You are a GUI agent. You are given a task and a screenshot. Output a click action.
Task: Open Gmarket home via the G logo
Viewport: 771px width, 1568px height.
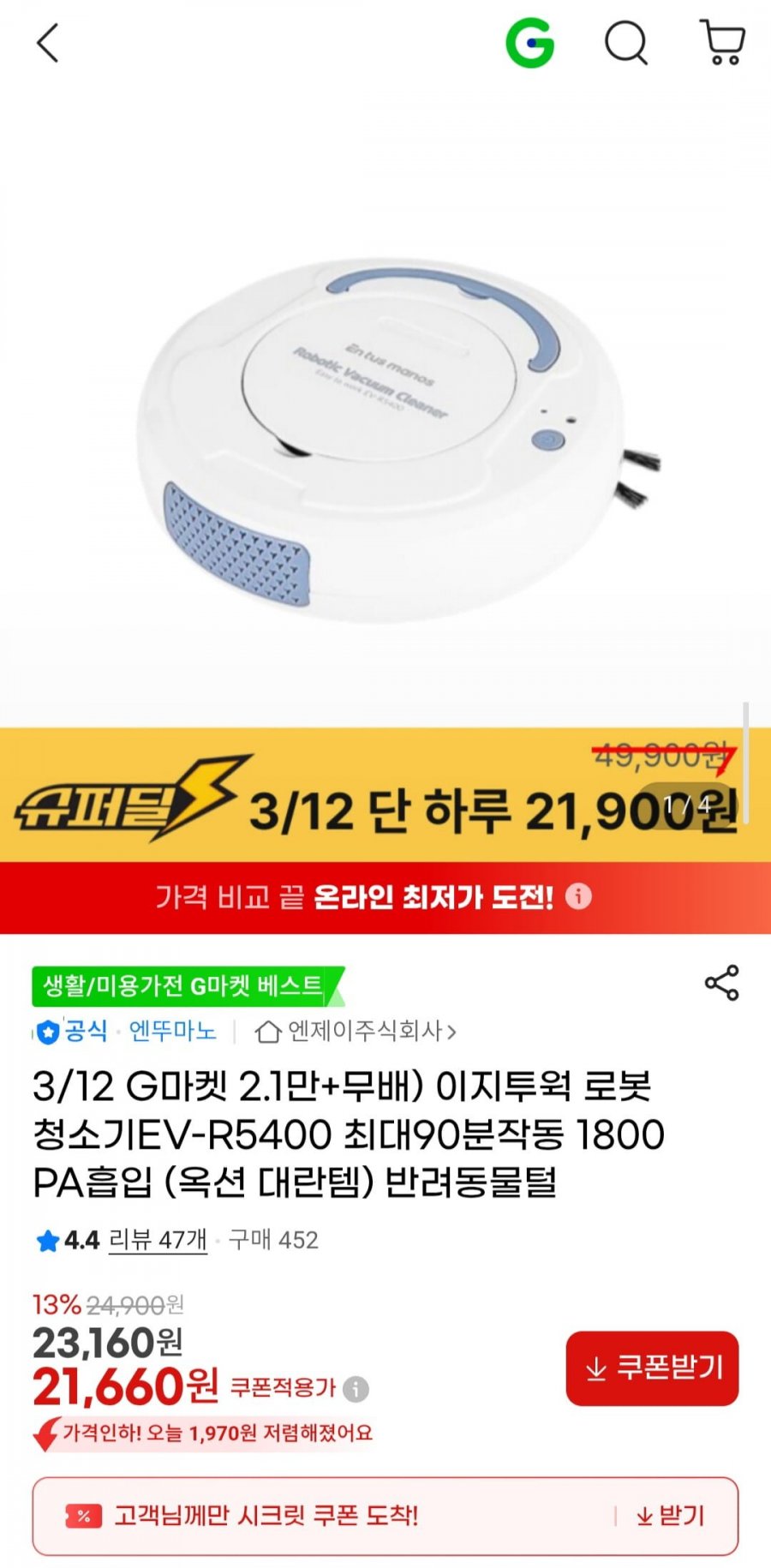coord(529,43)
